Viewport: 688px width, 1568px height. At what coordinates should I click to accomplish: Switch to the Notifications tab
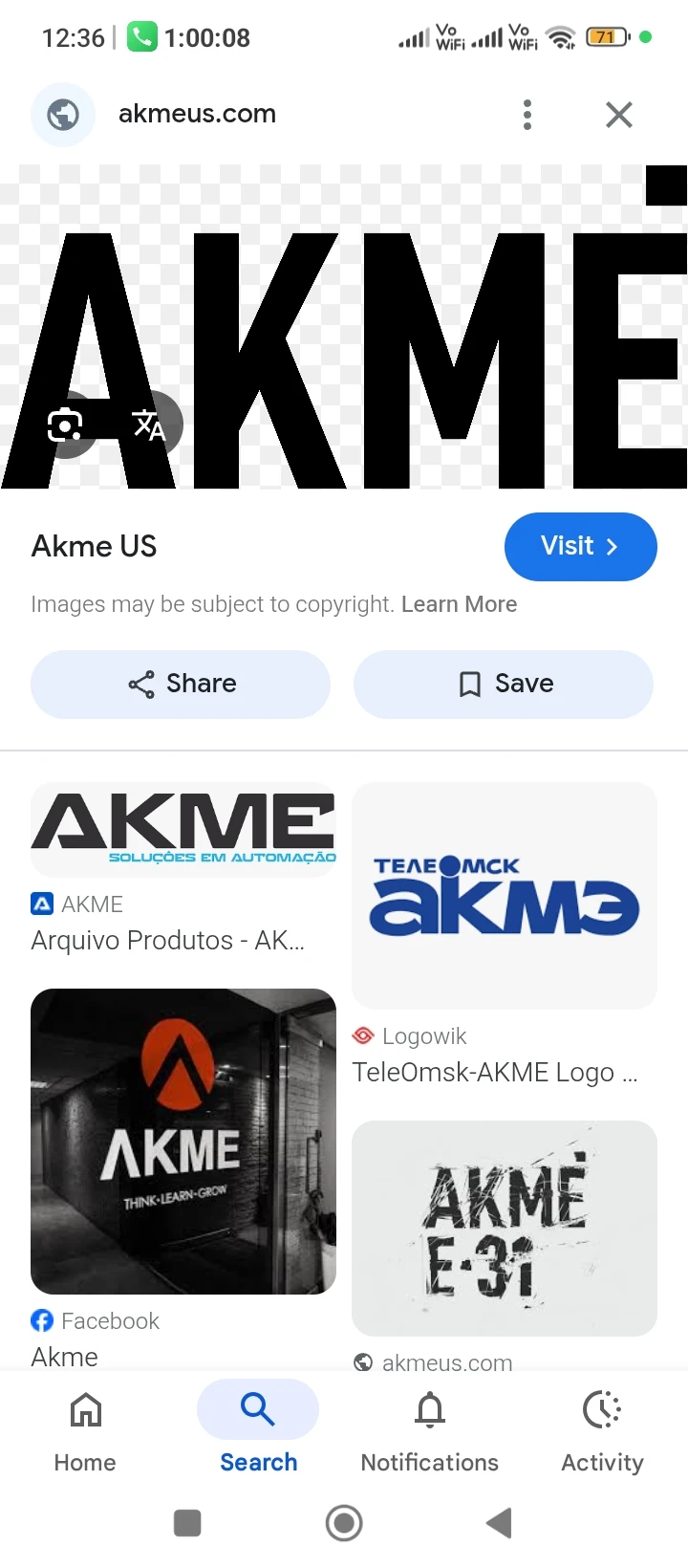tap(430, 1427)
